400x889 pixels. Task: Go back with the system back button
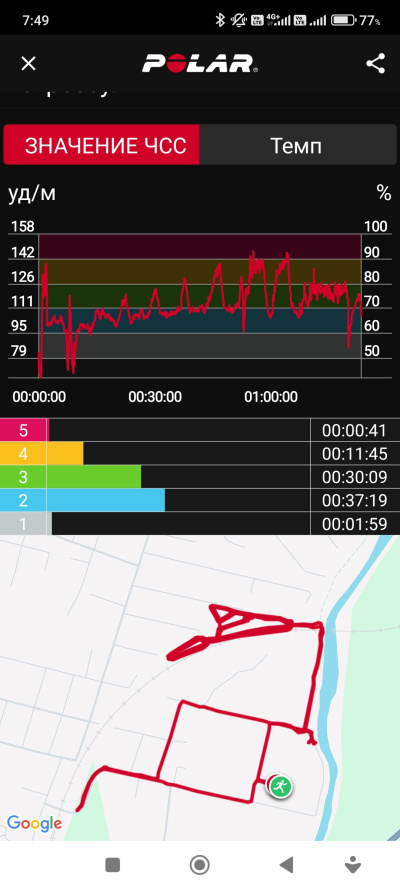[286, 865]
